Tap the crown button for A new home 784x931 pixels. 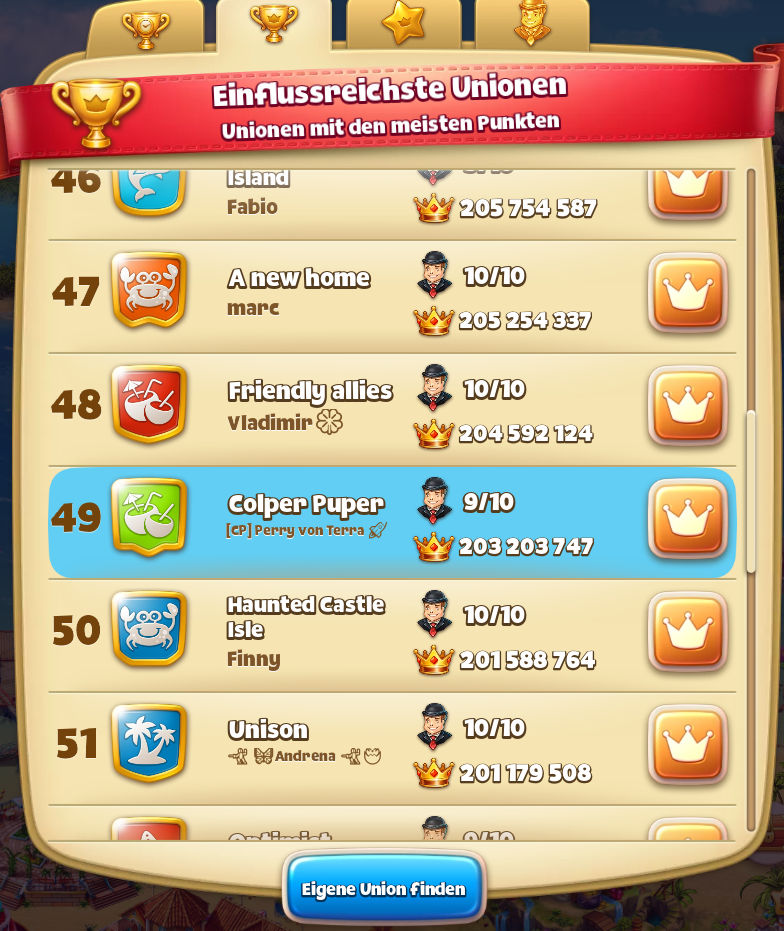(x=687, y=292)
